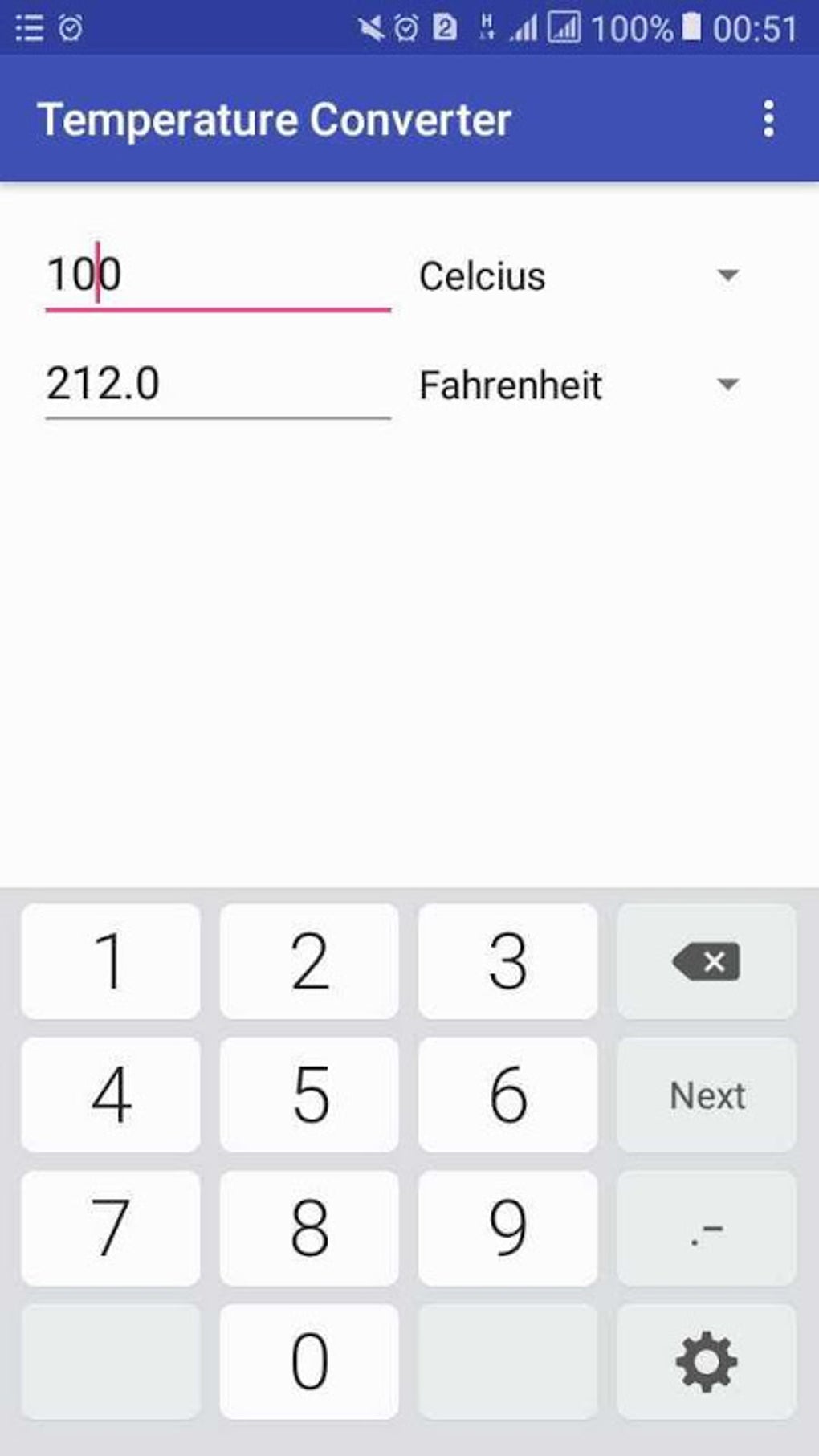This screenshot has width=819, height=1456.
Task: Tap the number 9 on the keypad
Action: click(x=507, y=1227)
